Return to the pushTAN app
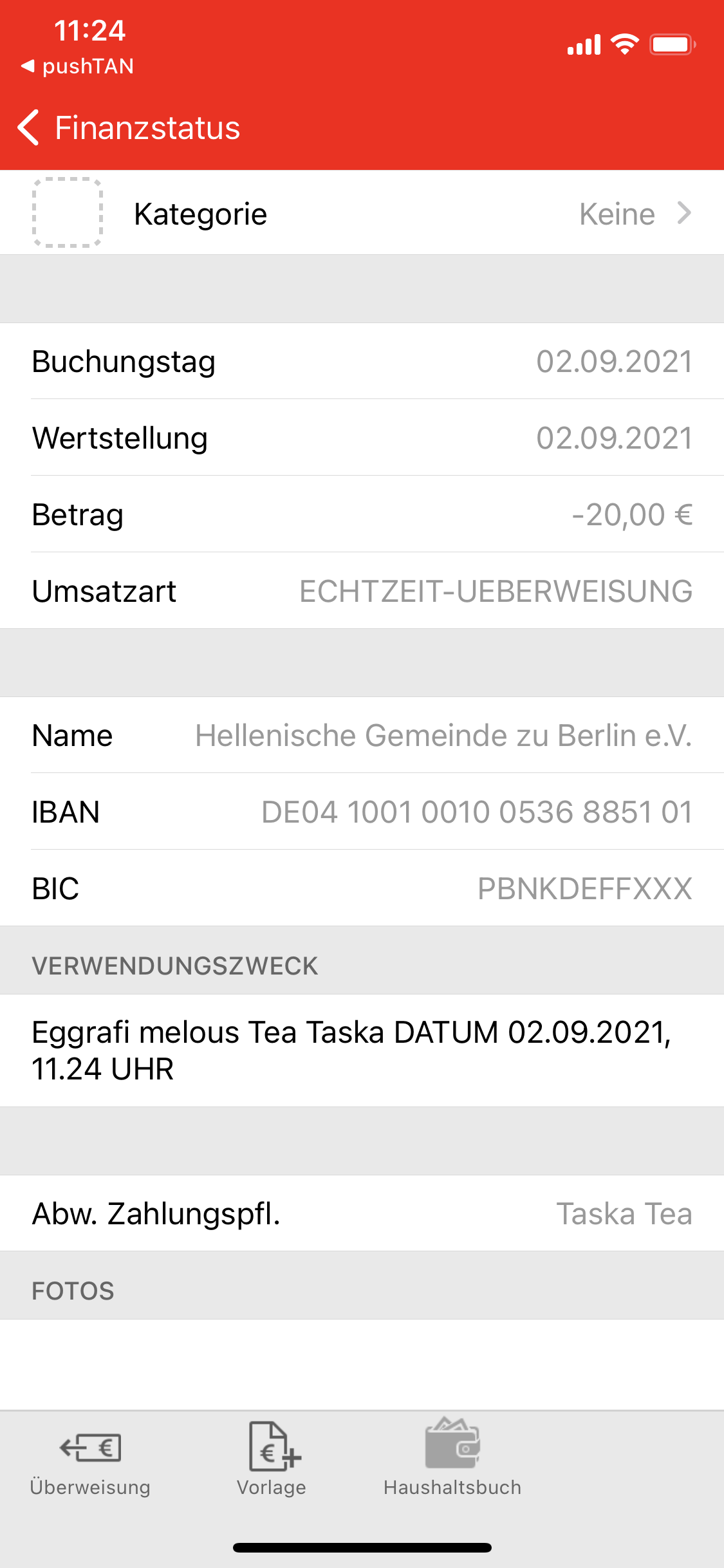Viewport: 724px width, 1568px height. [x=77, y=66]
